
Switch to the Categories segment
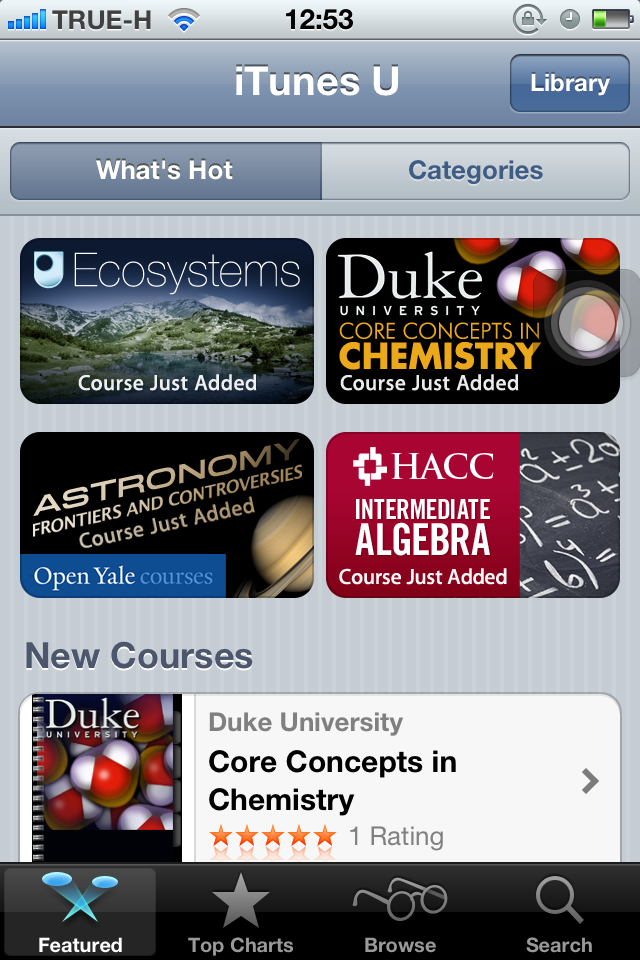click(x=475, y=171)
